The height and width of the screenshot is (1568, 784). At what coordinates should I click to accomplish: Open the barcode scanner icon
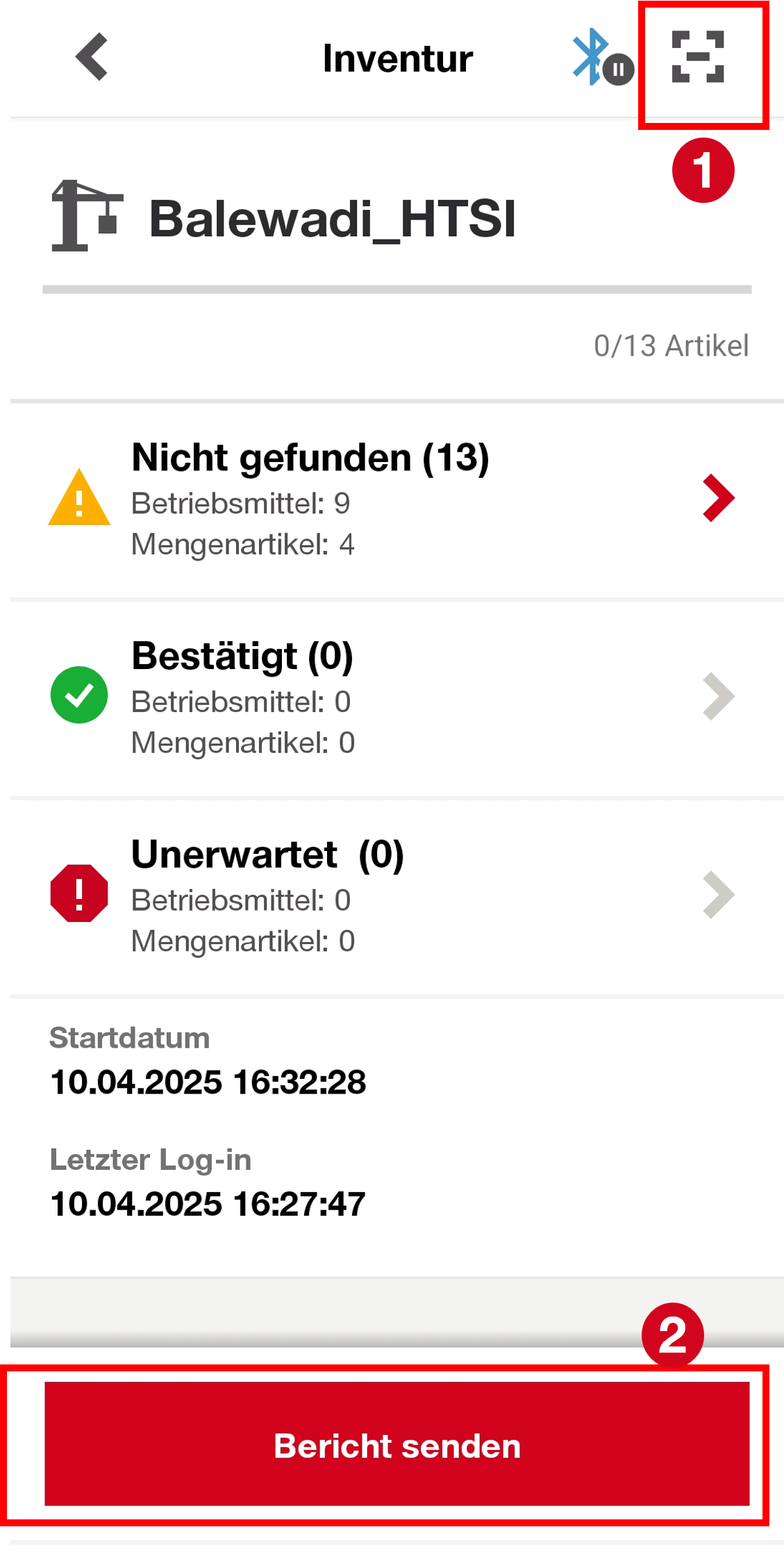click(x=698, y=57)
